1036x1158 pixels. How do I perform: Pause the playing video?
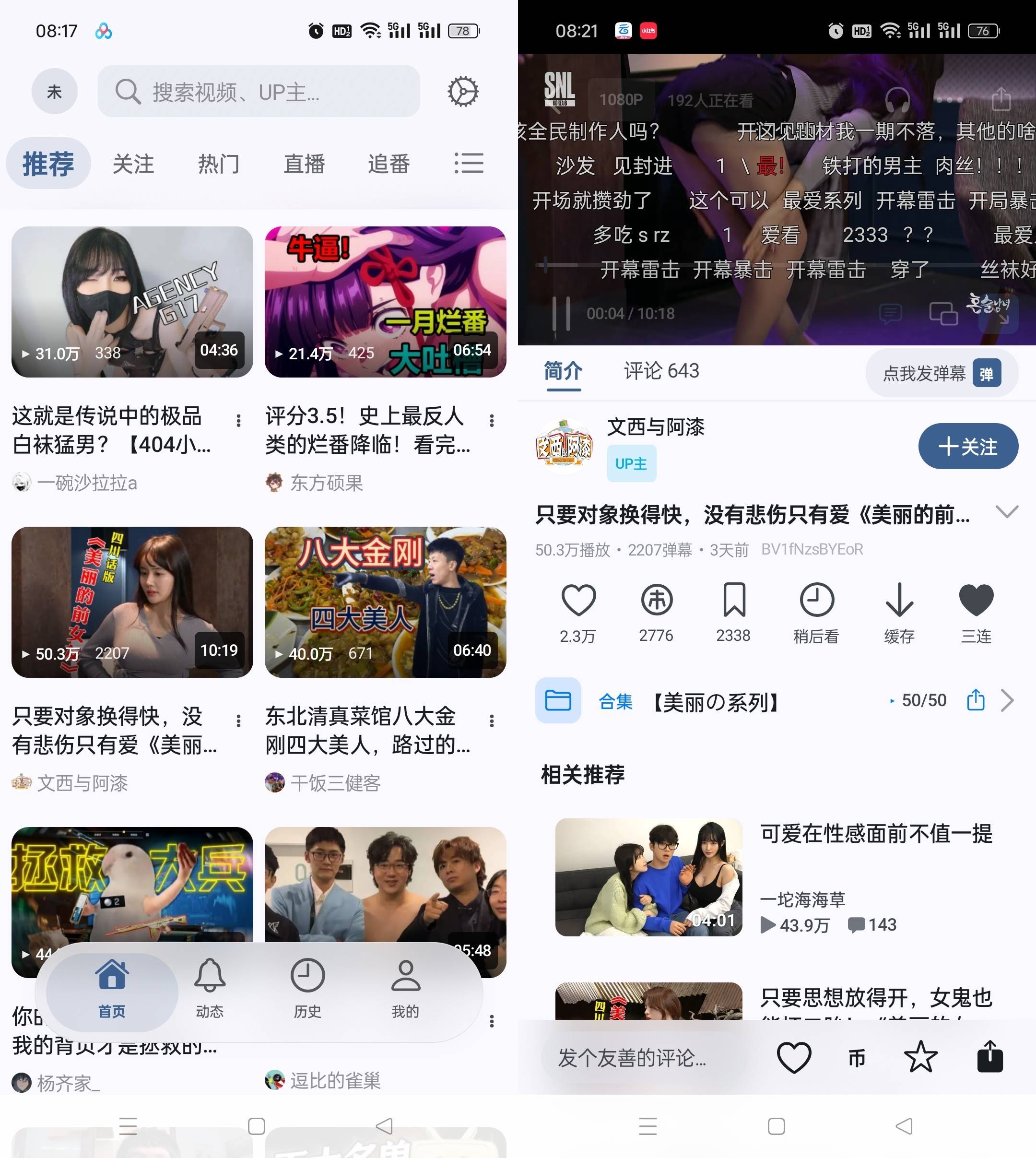561,314
